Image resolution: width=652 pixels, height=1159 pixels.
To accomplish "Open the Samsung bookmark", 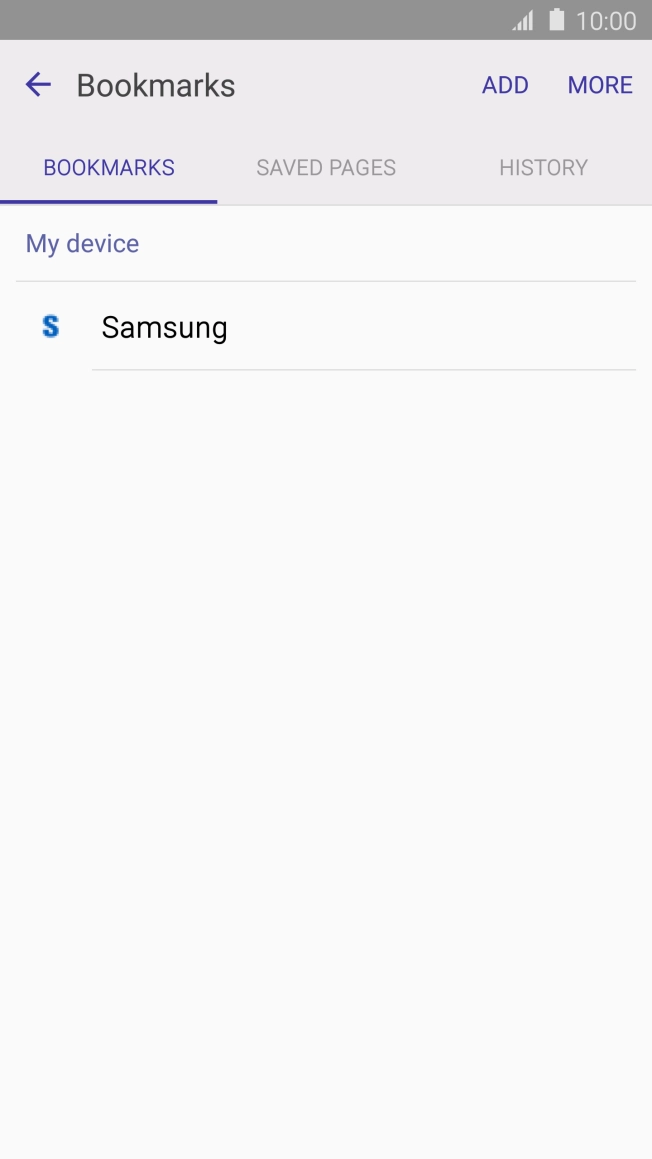I will coord(164,327).
